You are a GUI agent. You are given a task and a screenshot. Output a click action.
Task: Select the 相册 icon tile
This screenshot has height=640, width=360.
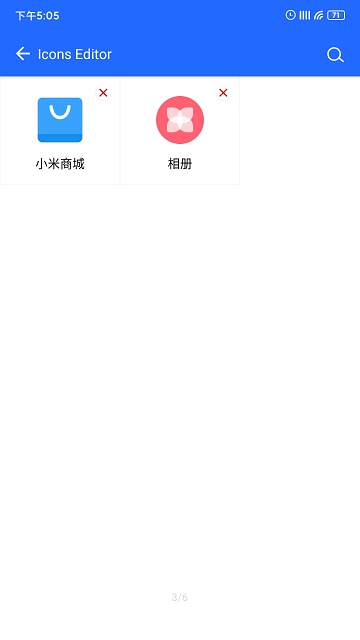180,131
